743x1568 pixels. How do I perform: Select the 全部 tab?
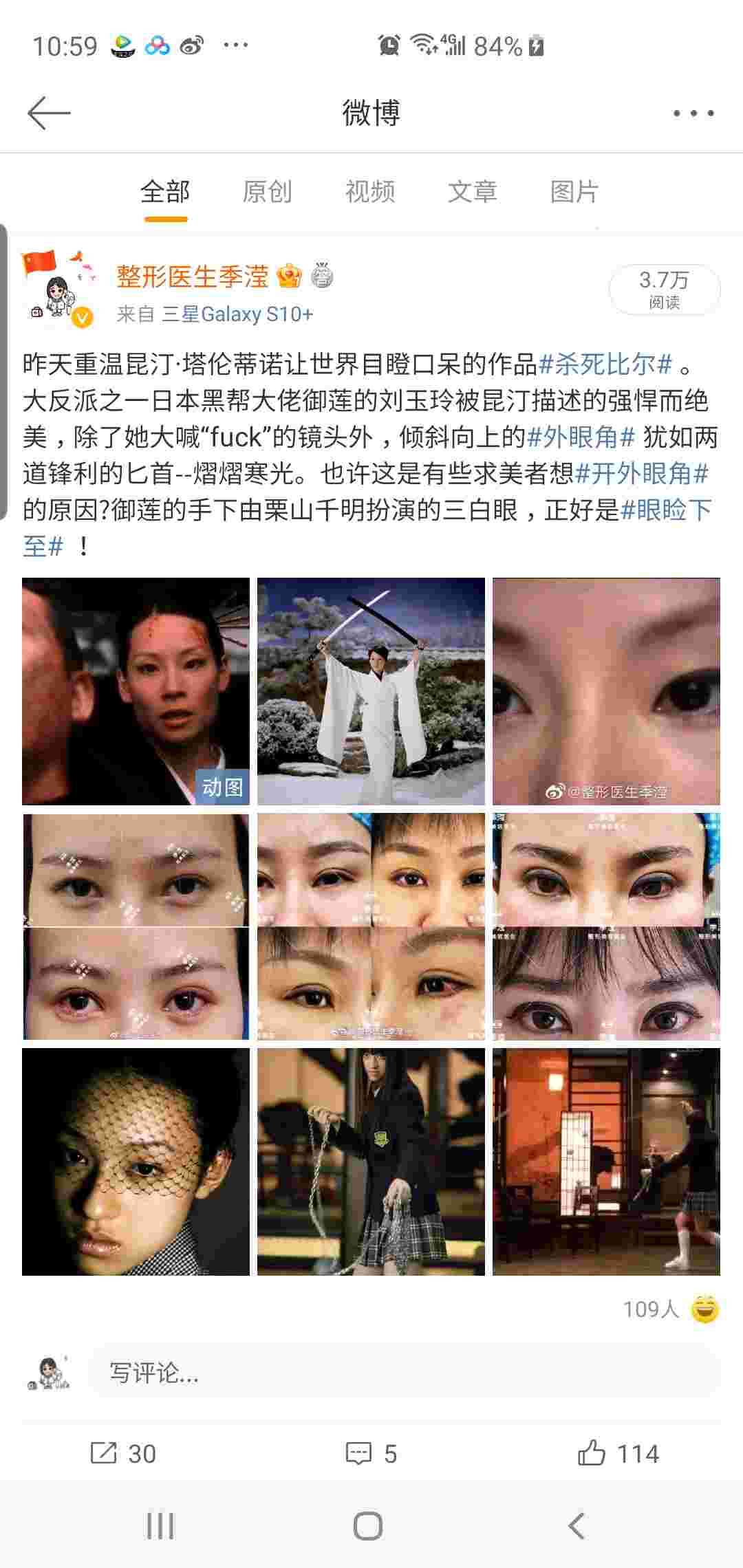tap(165, 192)
